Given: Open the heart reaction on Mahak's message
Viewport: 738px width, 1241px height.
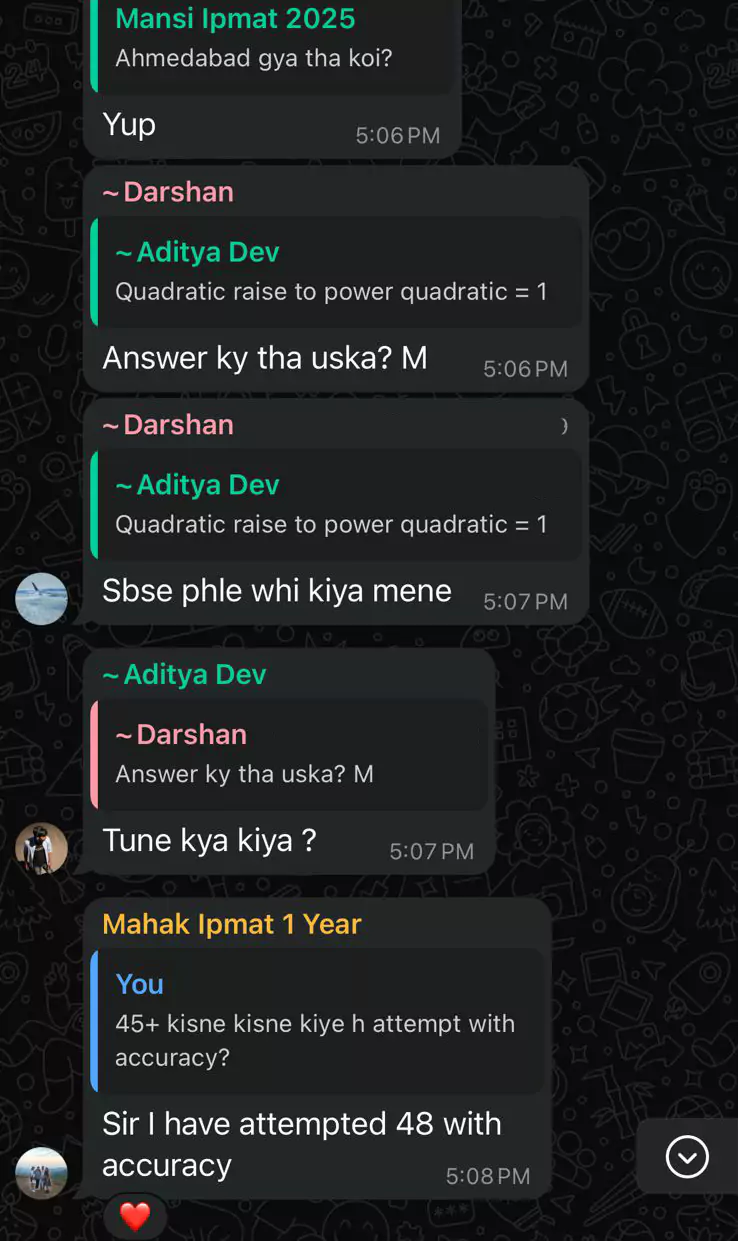Looking at the screenshot, I should 135,1217.
